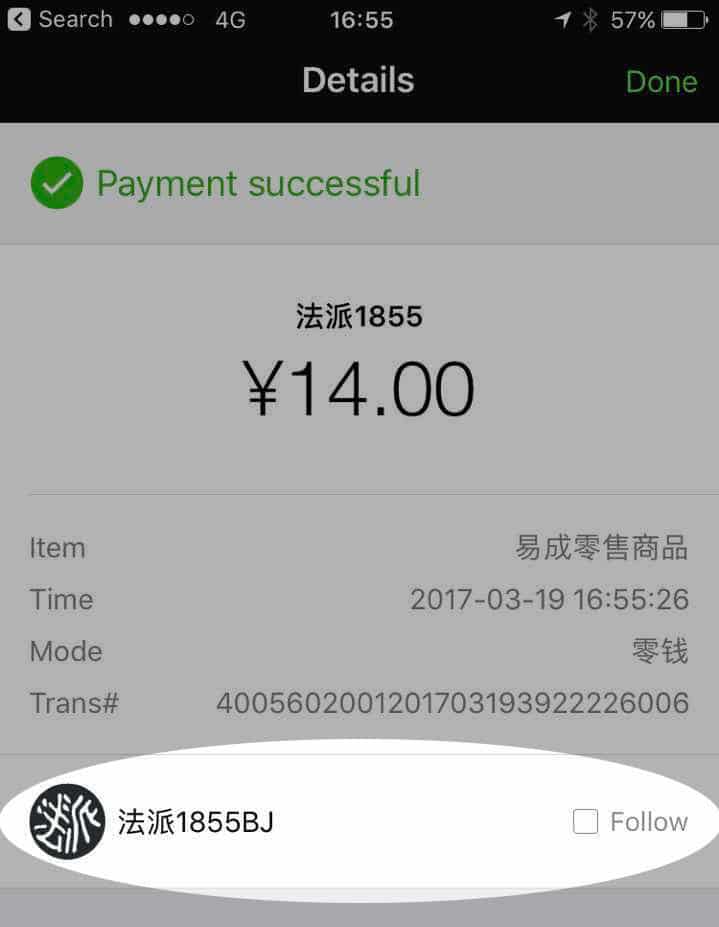Open the 法派1855BJ official account

coord(195,822)
